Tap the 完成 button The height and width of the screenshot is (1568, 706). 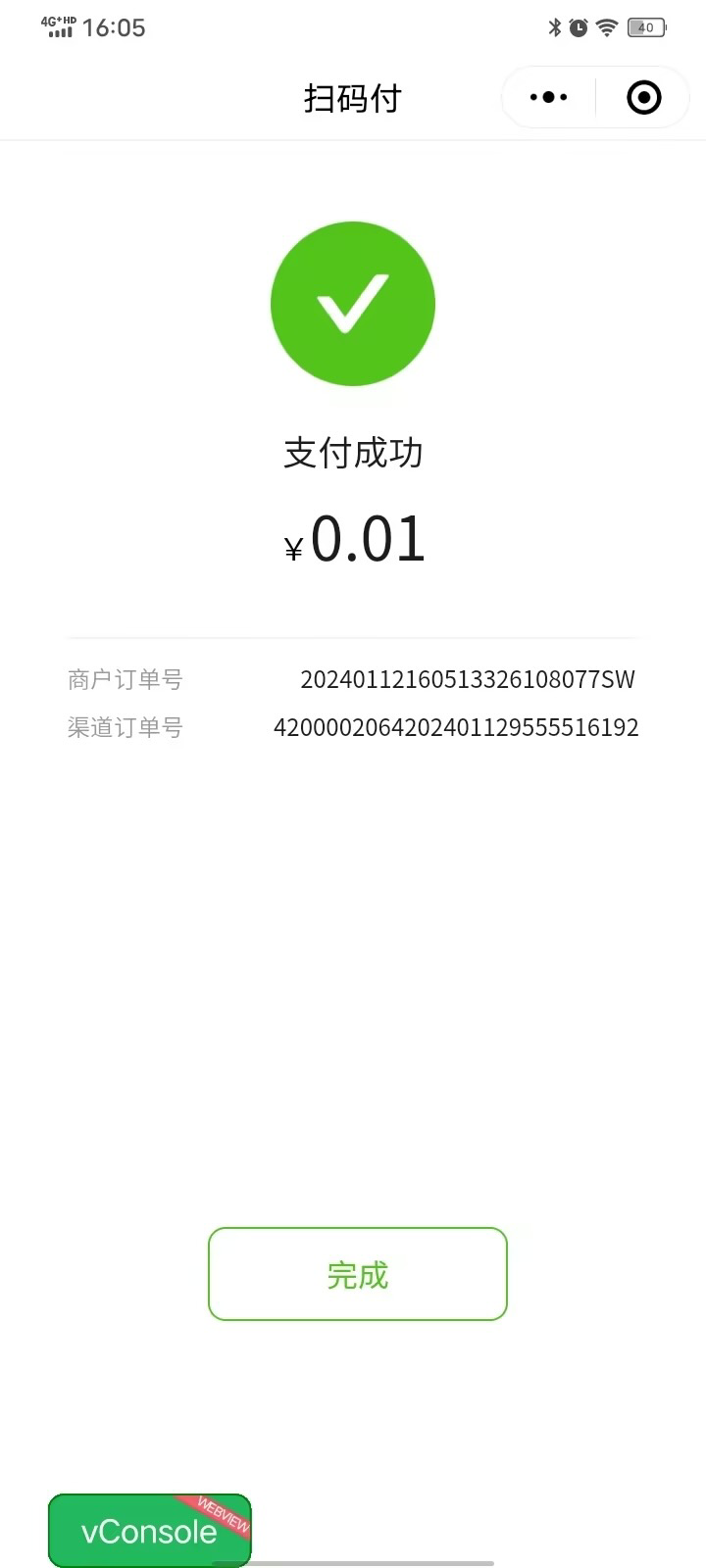[358, 1274]
